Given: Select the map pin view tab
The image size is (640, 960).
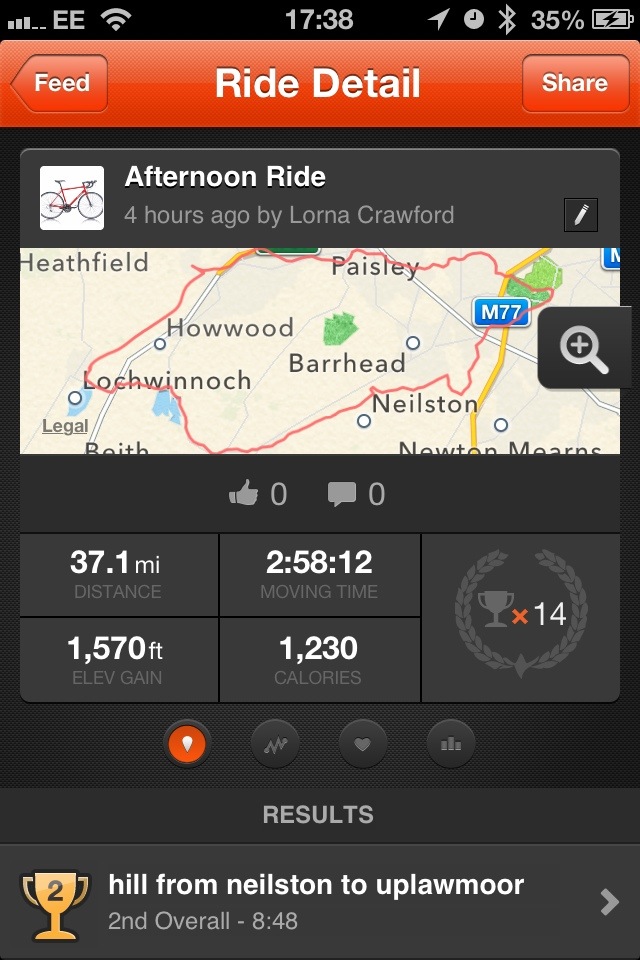Looking at the screenshot, I should click(188, 743).
